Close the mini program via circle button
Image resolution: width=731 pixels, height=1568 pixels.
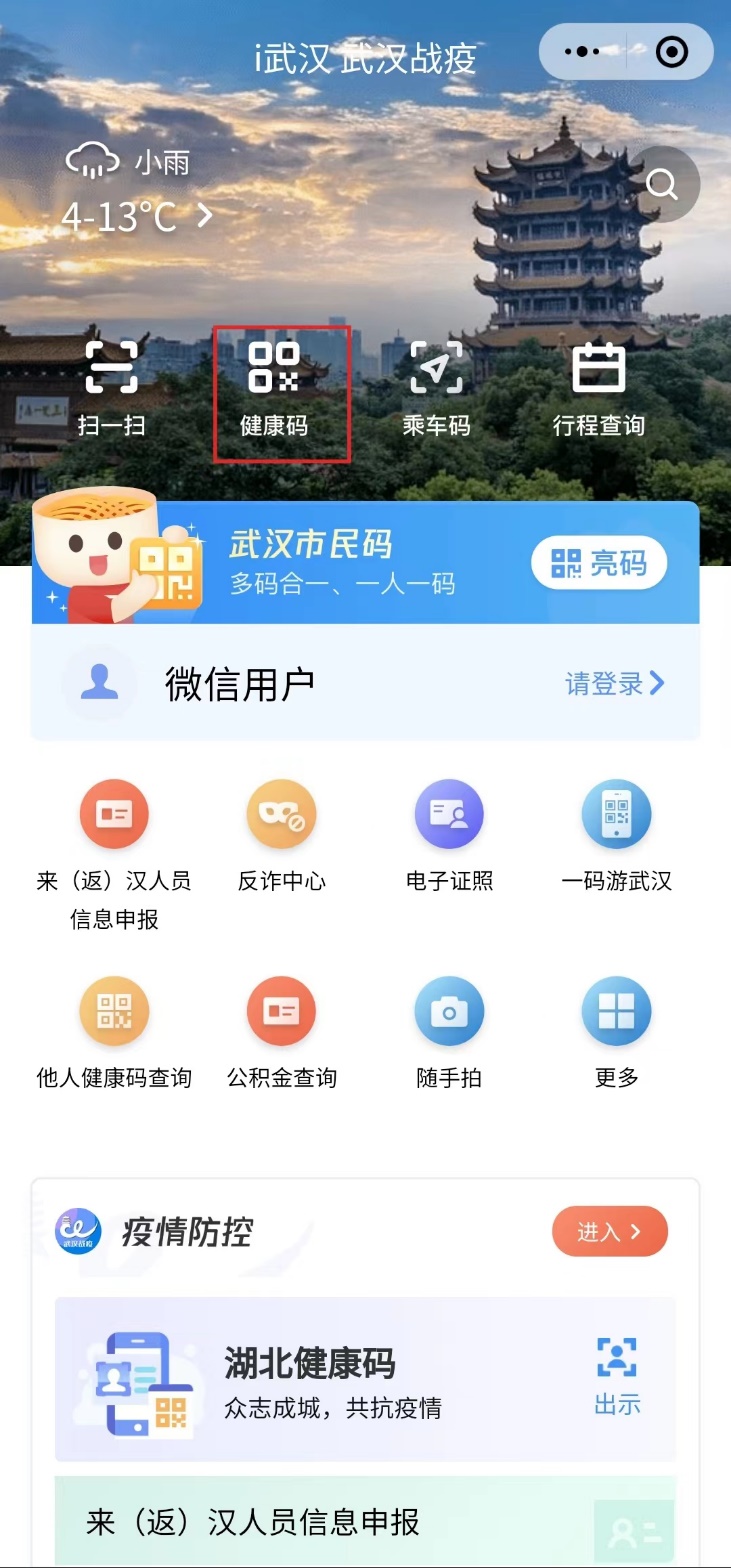tap(671, 51)
